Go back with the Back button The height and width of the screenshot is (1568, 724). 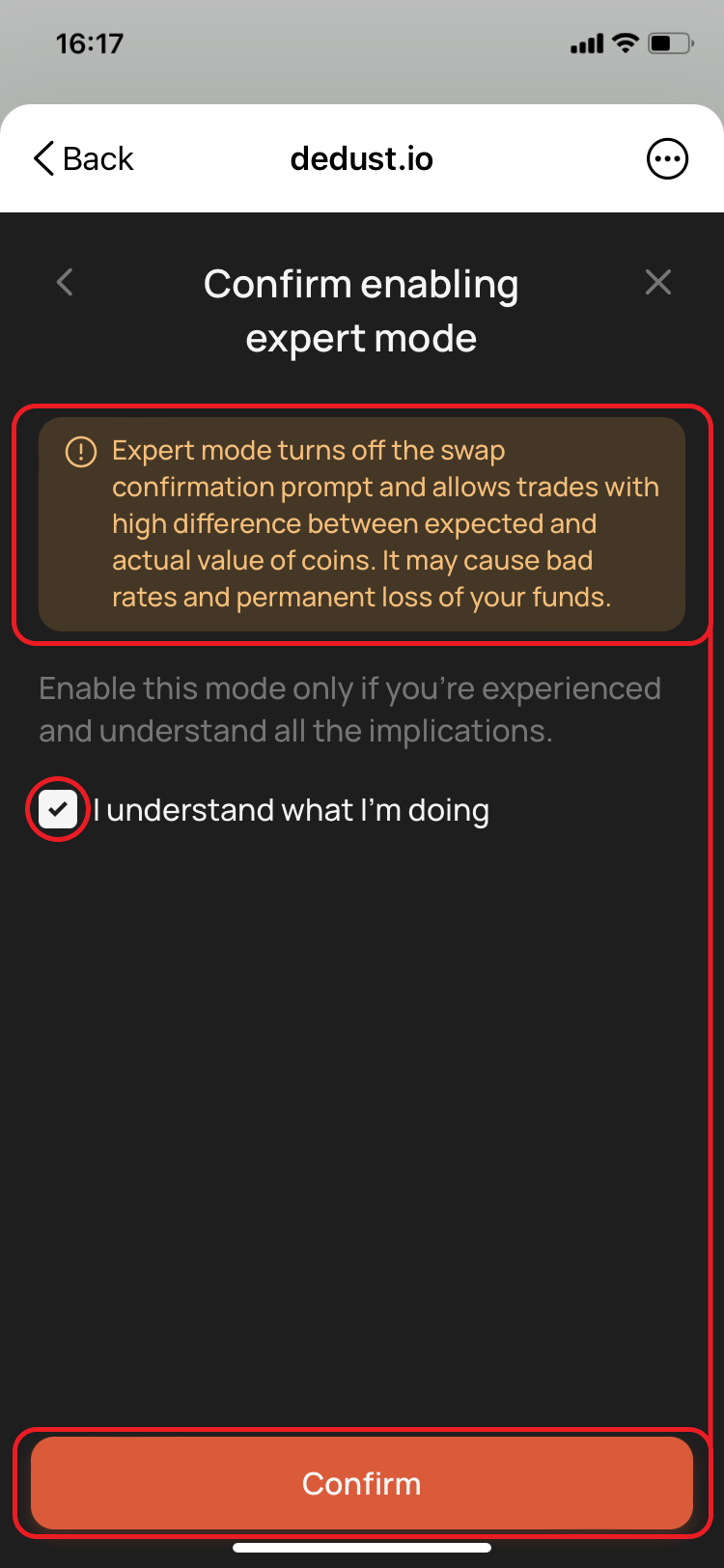(83, 159)
